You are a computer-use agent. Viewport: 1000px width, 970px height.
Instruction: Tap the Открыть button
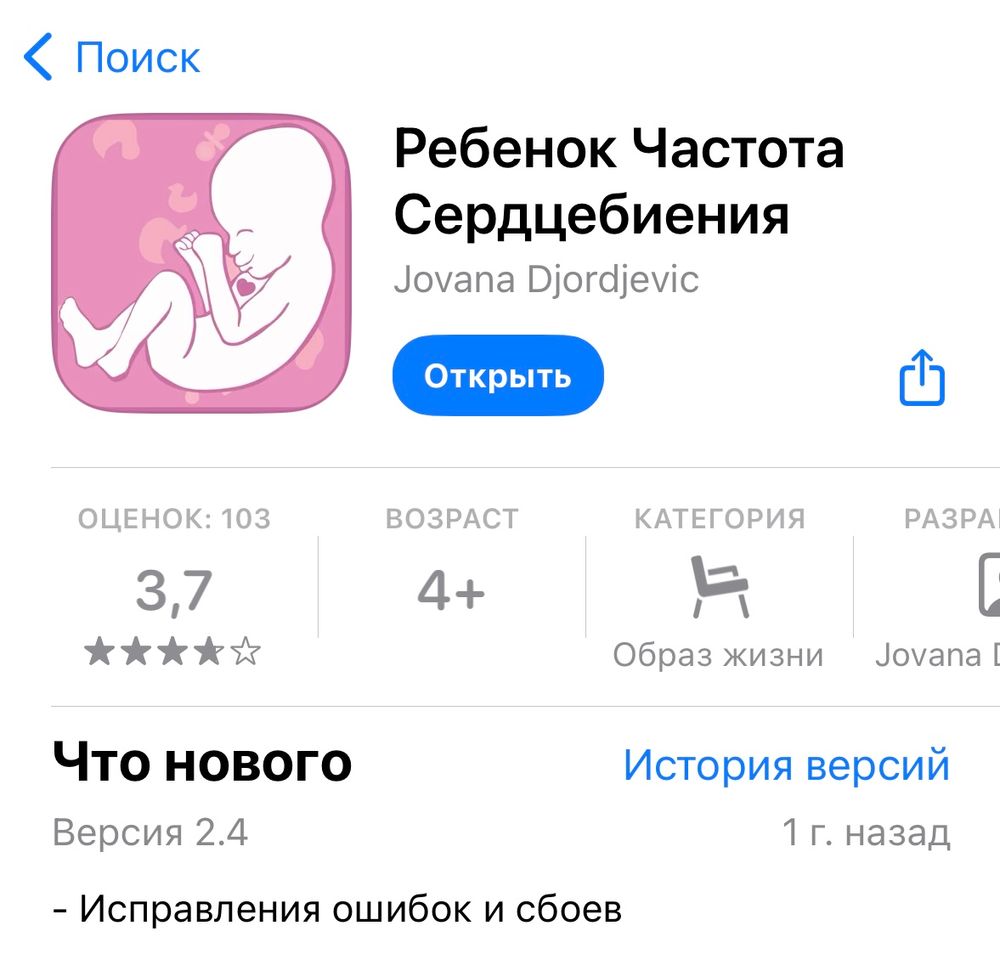(498, 376)
